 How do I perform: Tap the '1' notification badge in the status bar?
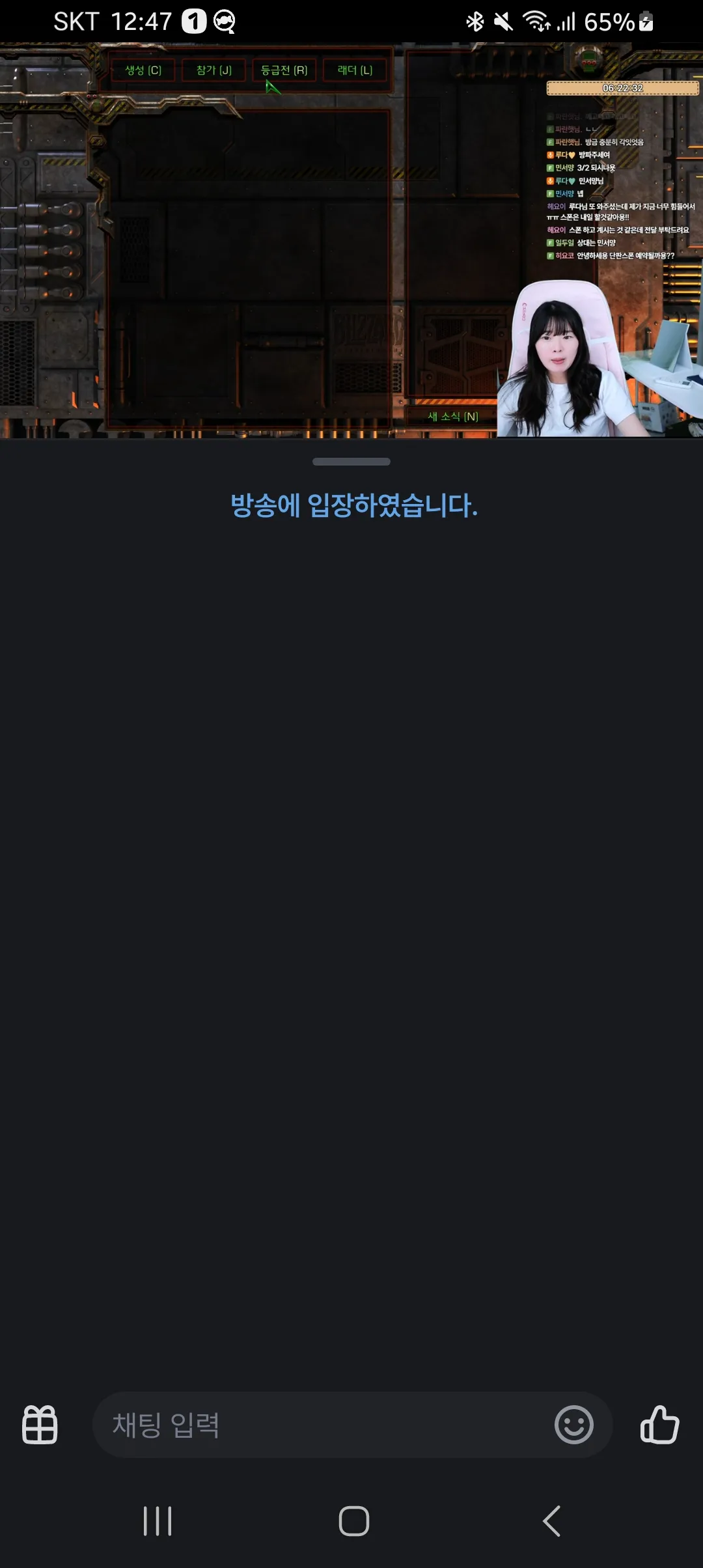tap(192, 21)
